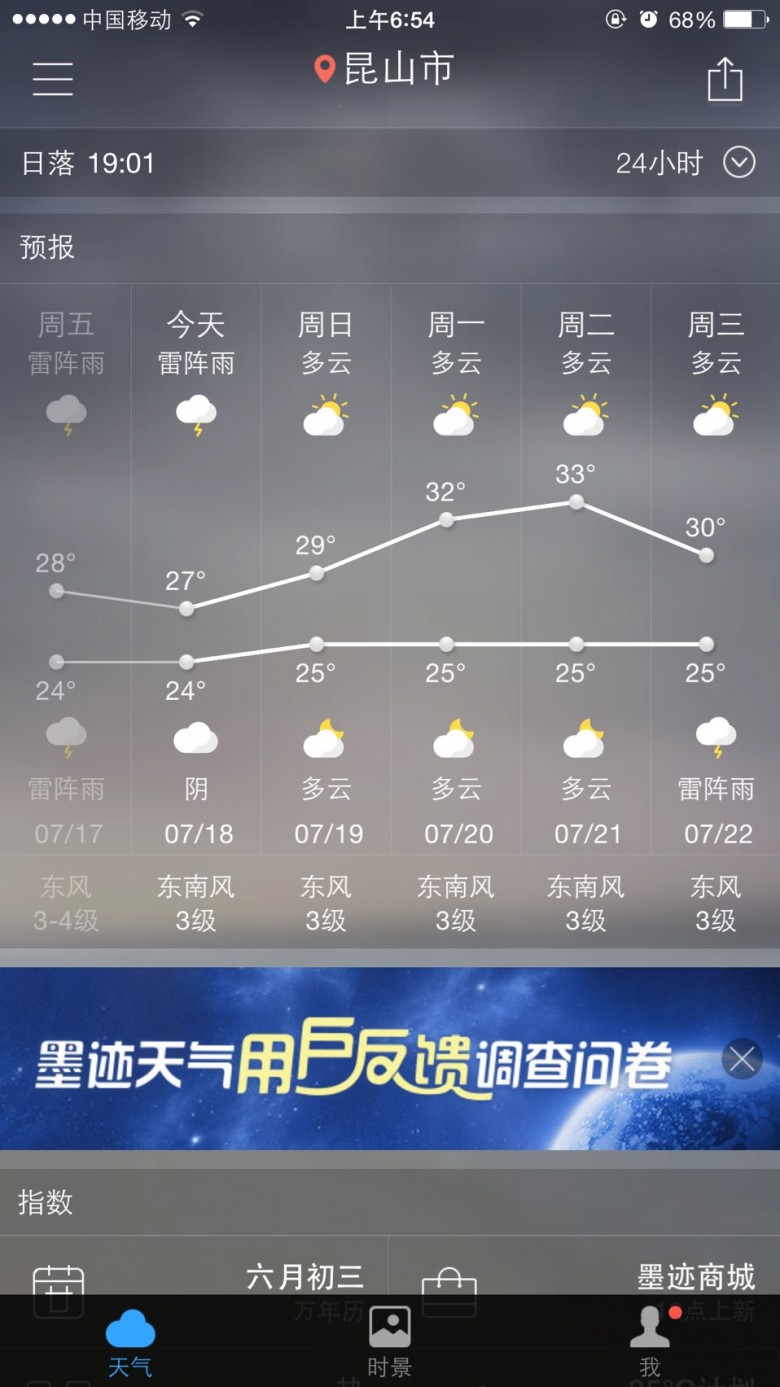Expand the 24小时 hourly forecast
Viewport: 780px width, 1387px height.
coord(685,162)
